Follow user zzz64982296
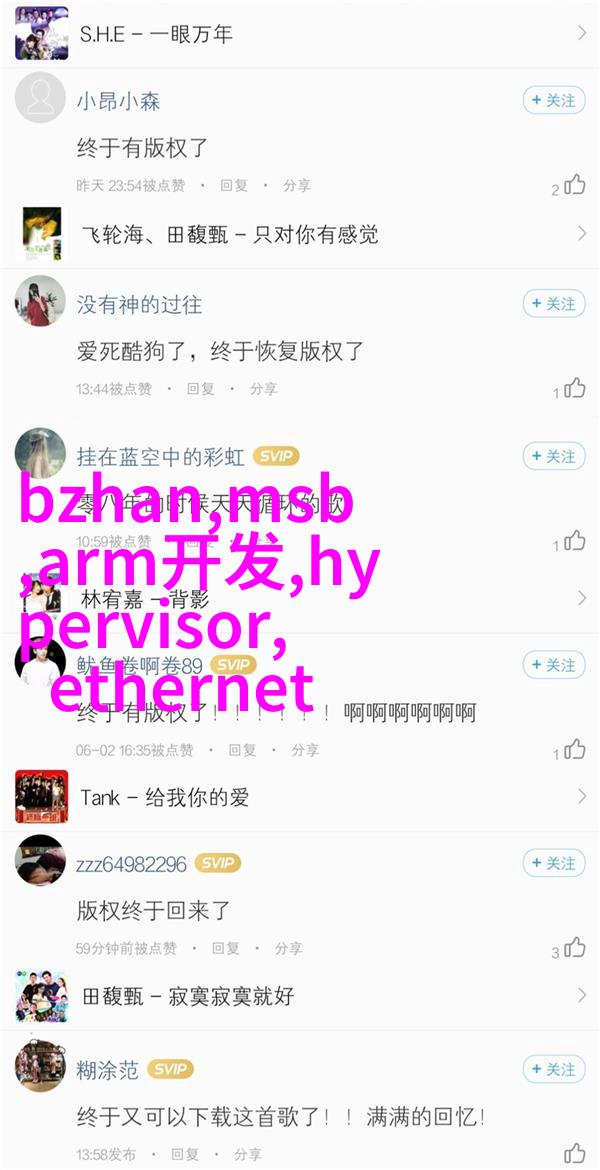 pos(553,863)
